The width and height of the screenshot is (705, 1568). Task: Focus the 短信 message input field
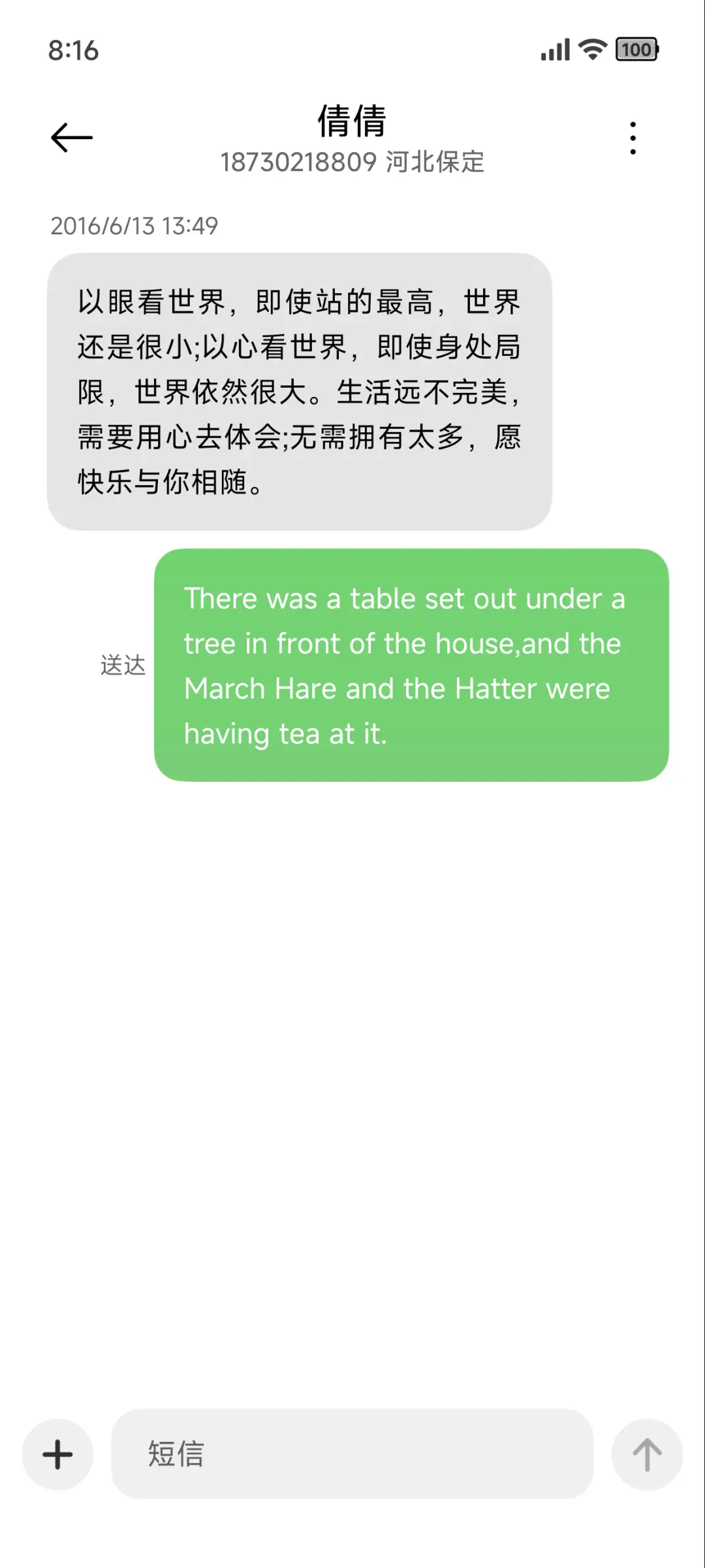tap(352, 1454)
